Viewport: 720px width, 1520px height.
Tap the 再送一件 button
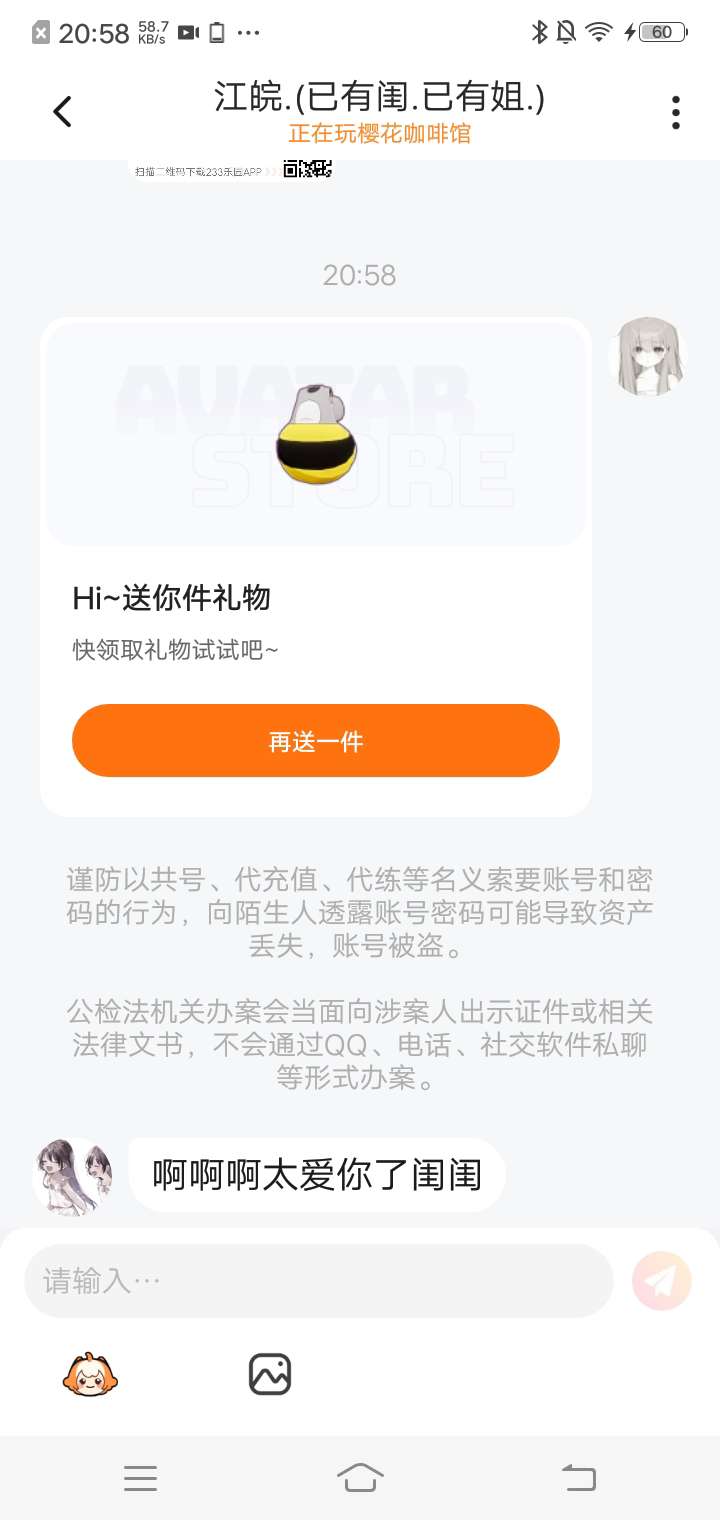[315, 741]
